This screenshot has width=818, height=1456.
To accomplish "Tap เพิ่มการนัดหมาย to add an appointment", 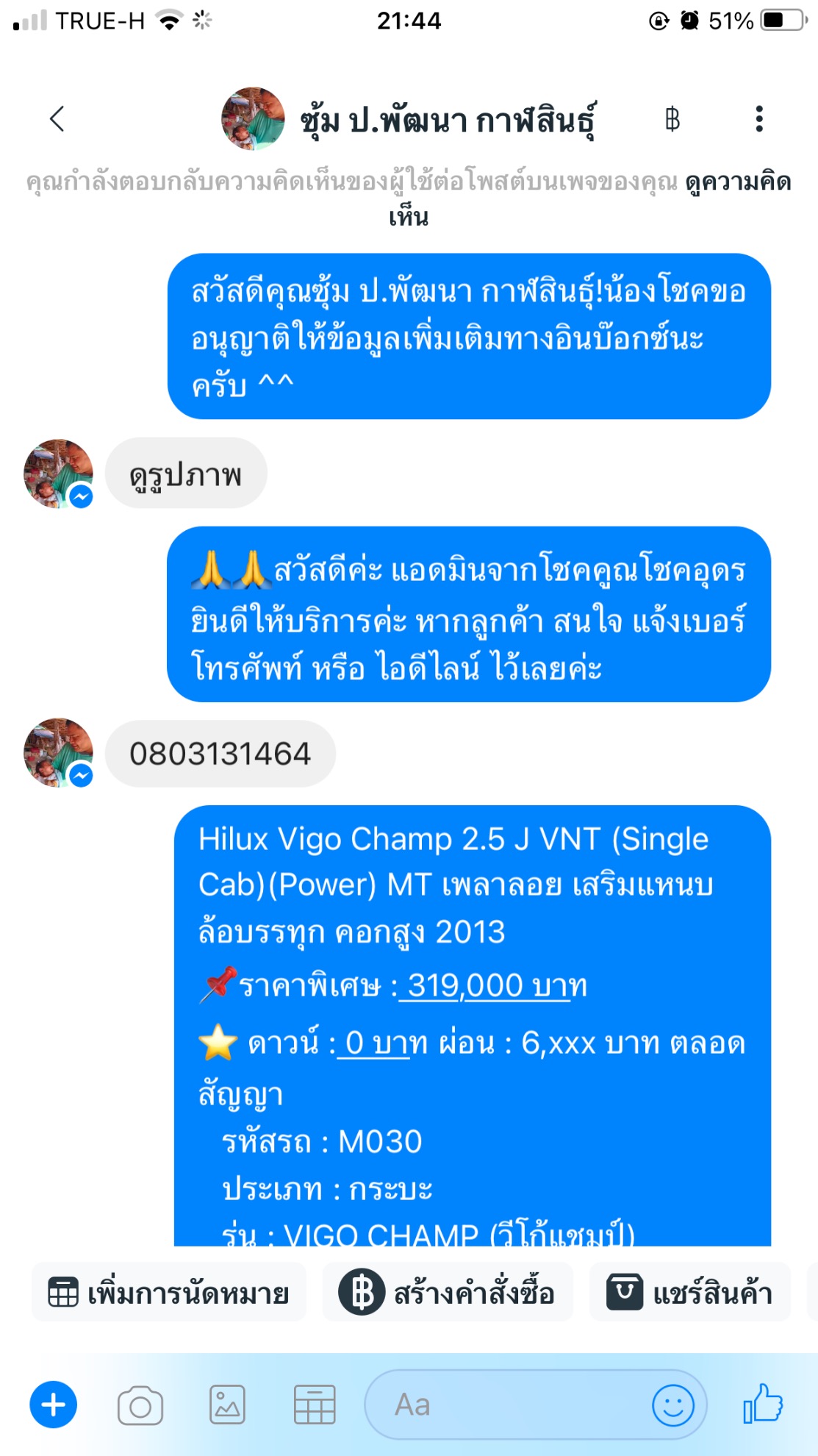I will tap(169, 1293).
